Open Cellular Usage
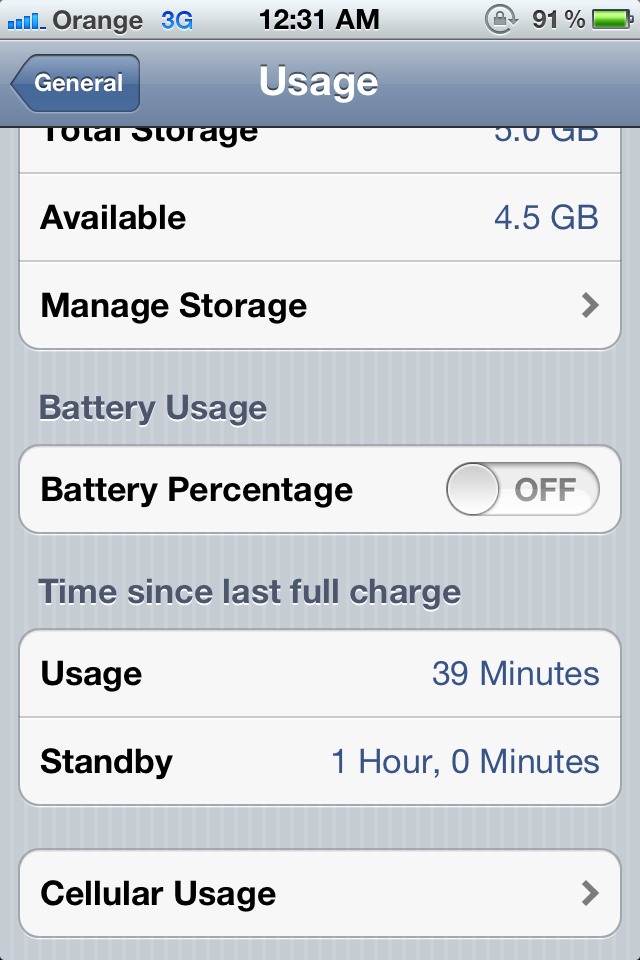Screen dimensions: 640x960 coord(320,893)
